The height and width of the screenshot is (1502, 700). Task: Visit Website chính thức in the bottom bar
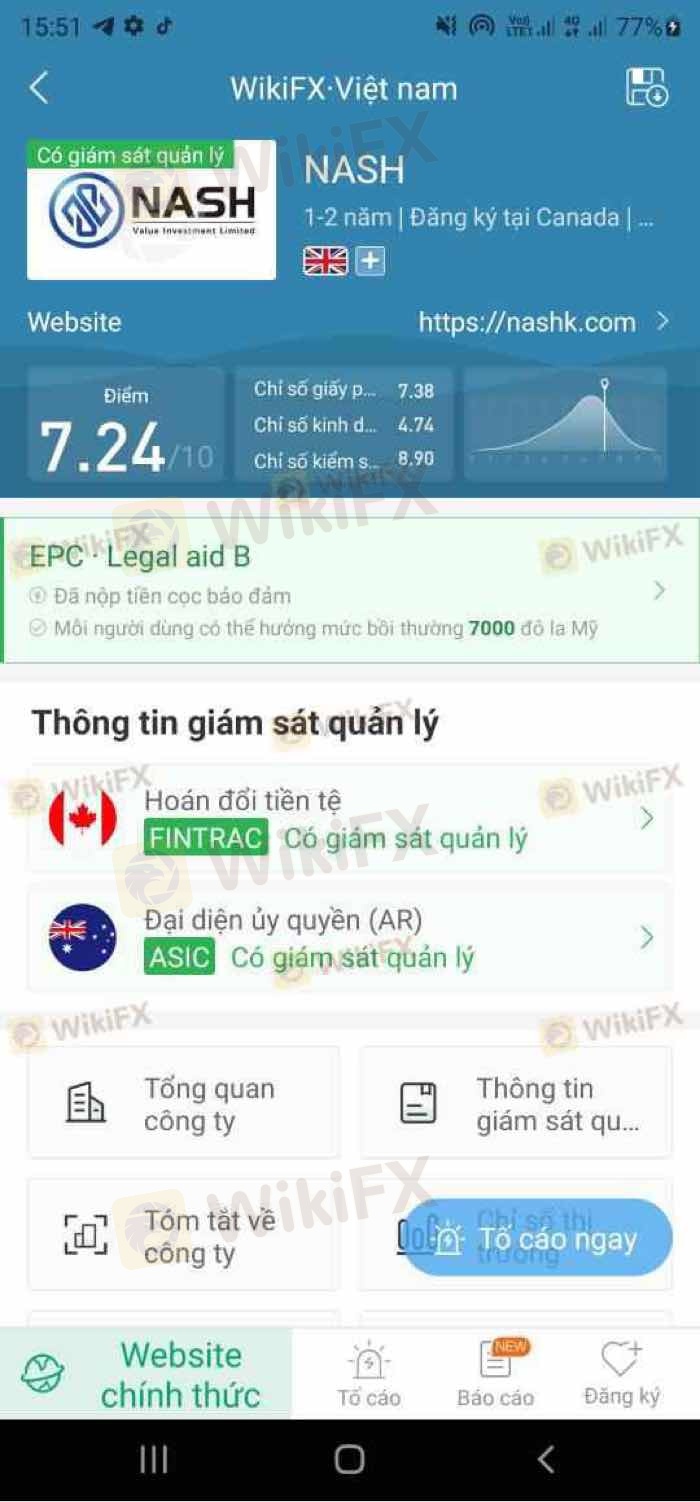146,1374
